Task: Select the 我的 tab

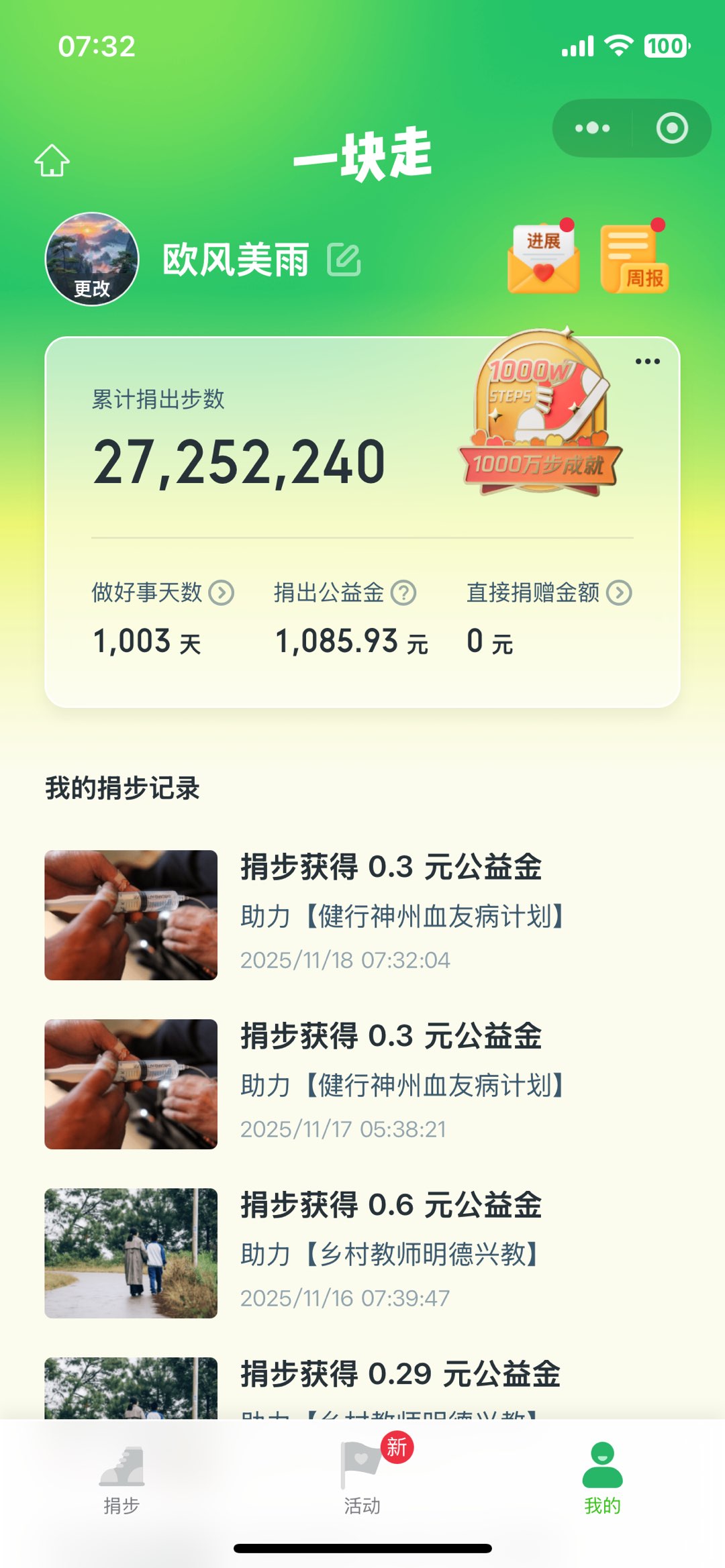Action: click(x=602, y=1480)
